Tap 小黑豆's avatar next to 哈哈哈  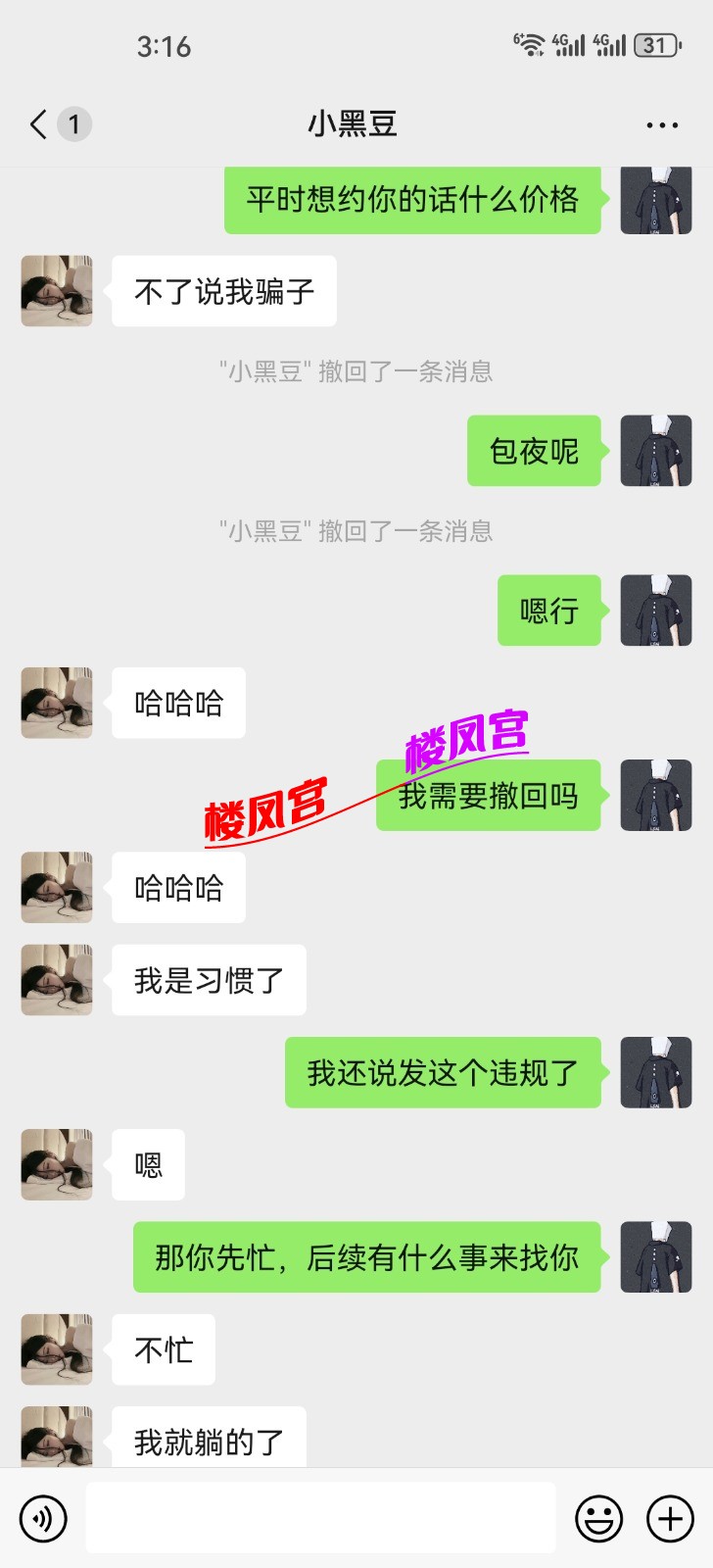click(x=56, y=703)
